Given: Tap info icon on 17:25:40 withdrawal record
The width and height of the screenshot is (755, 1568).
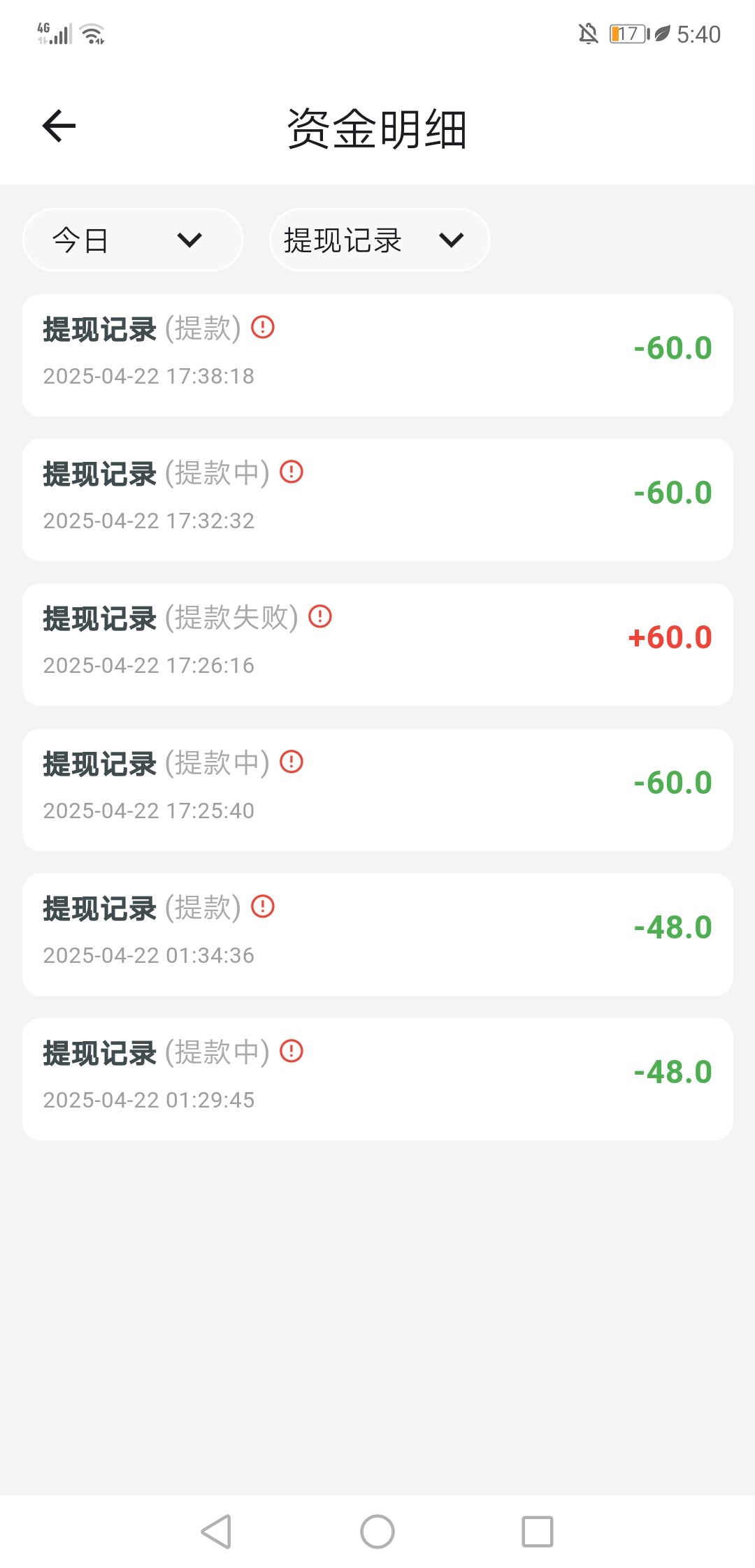Looking at the screenshot, I should 292,762.
